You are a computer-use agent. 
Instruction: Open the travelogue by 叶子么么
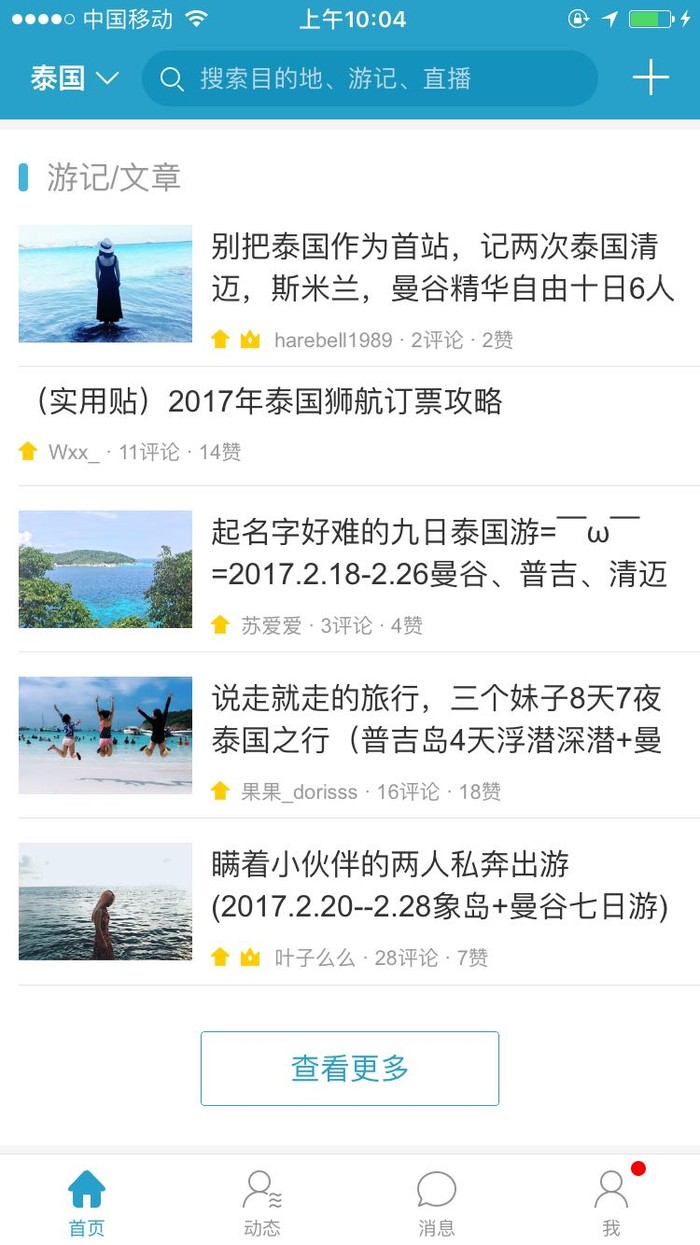[x=440, y=886]
